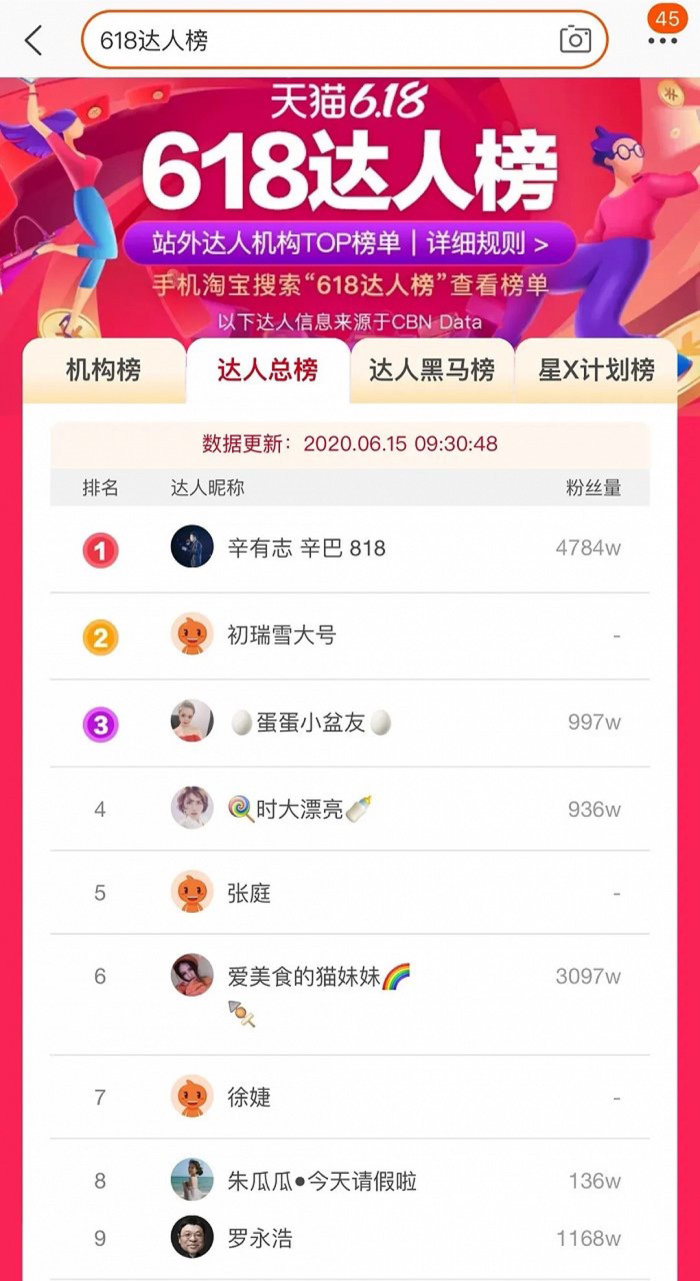Go back using the top-left arrow
The height and width of the screenshot is (1281, 700).
(34, 41)
